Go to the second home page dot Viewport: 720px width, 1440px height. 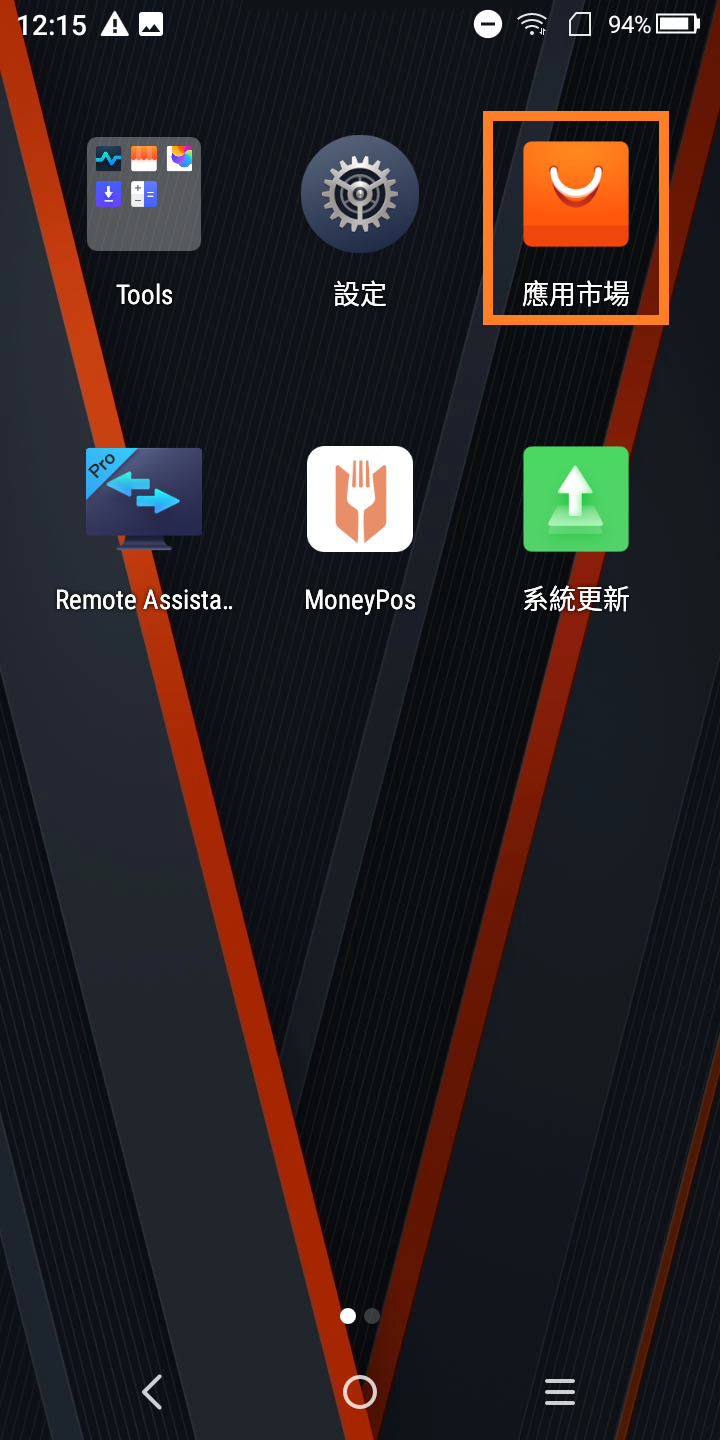pos(372,1316)
